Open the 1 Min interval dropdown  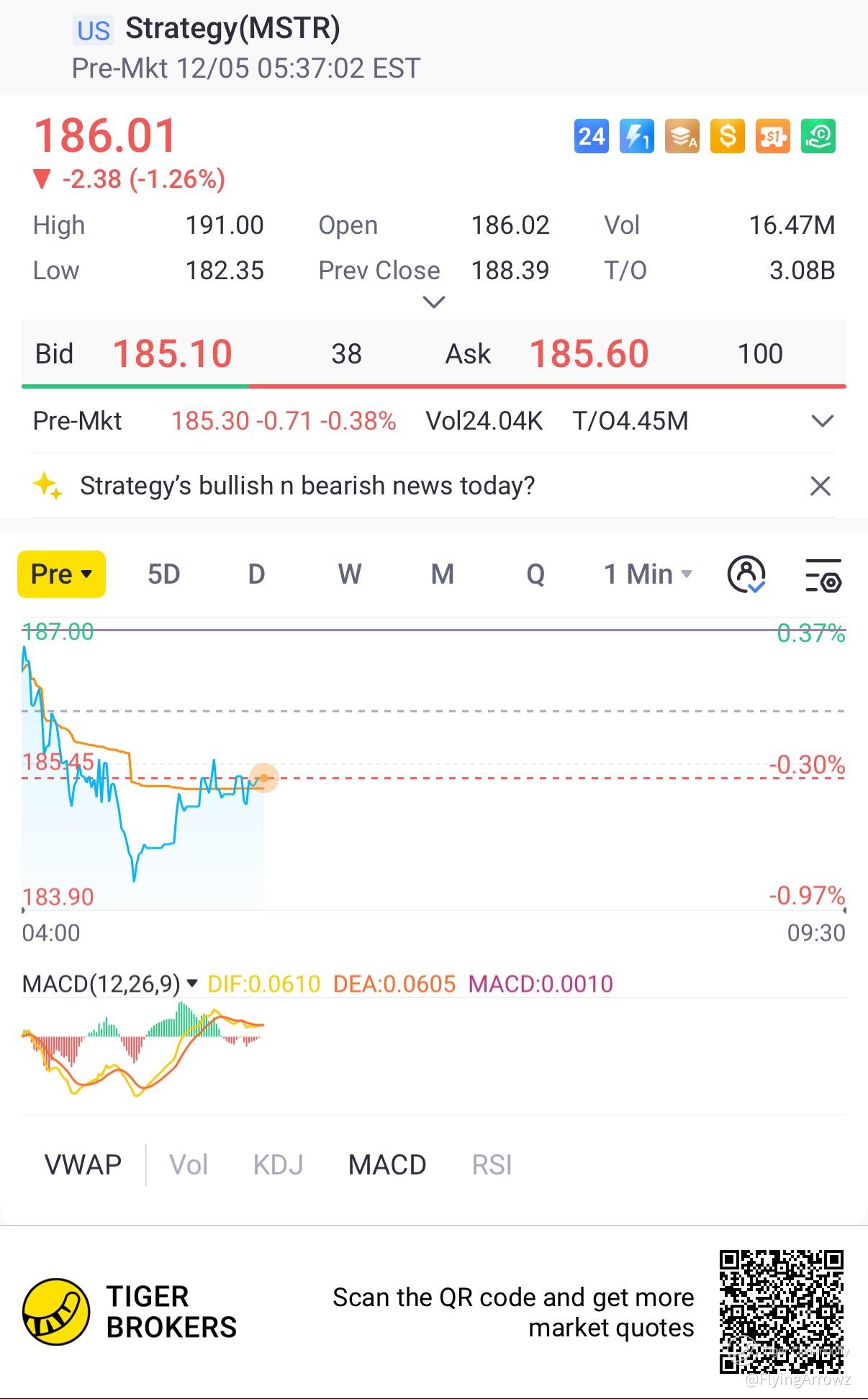coord(648,574)
